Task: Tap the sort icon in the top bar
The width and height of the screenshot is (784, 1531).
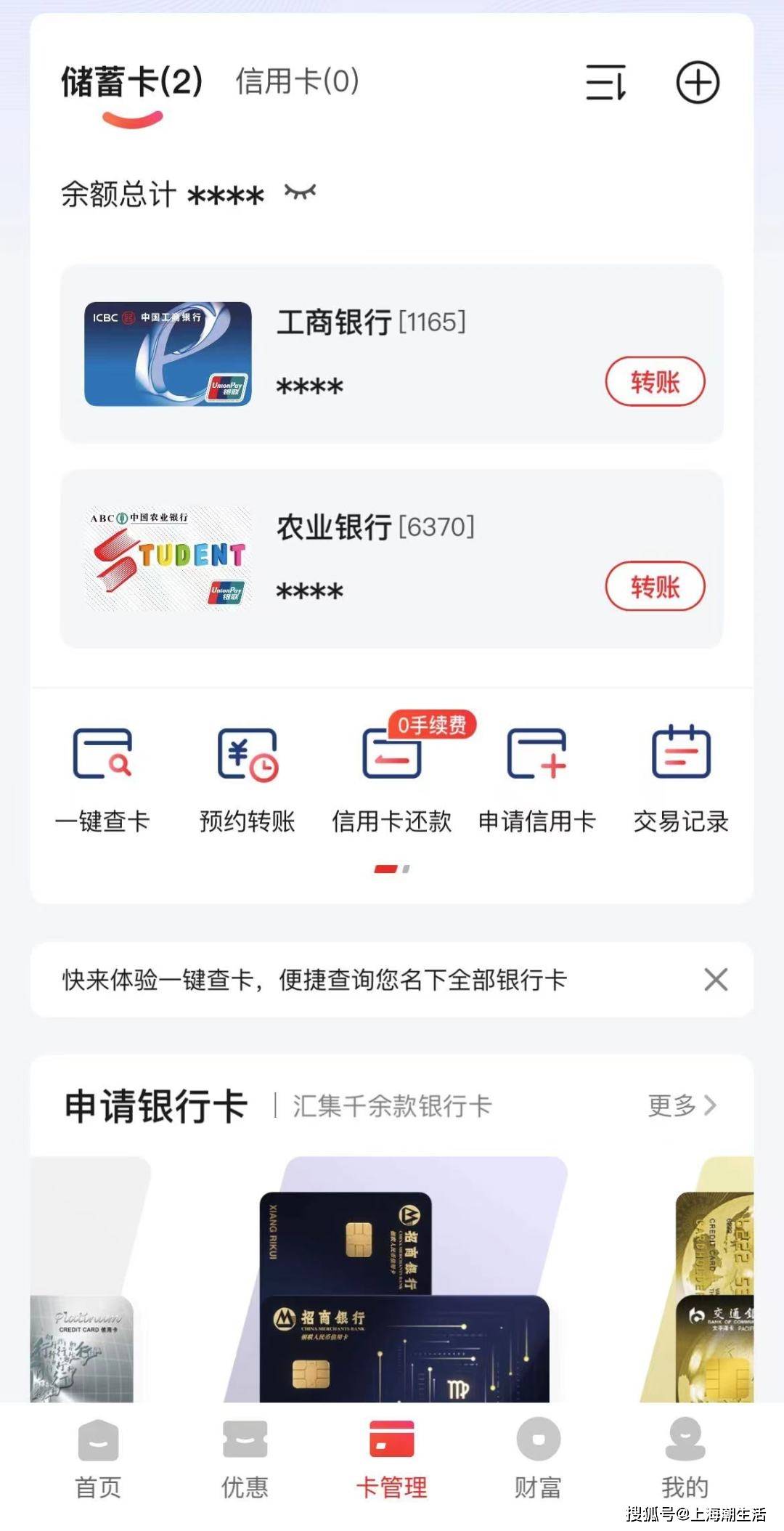Action: click(x=605, y=83)
